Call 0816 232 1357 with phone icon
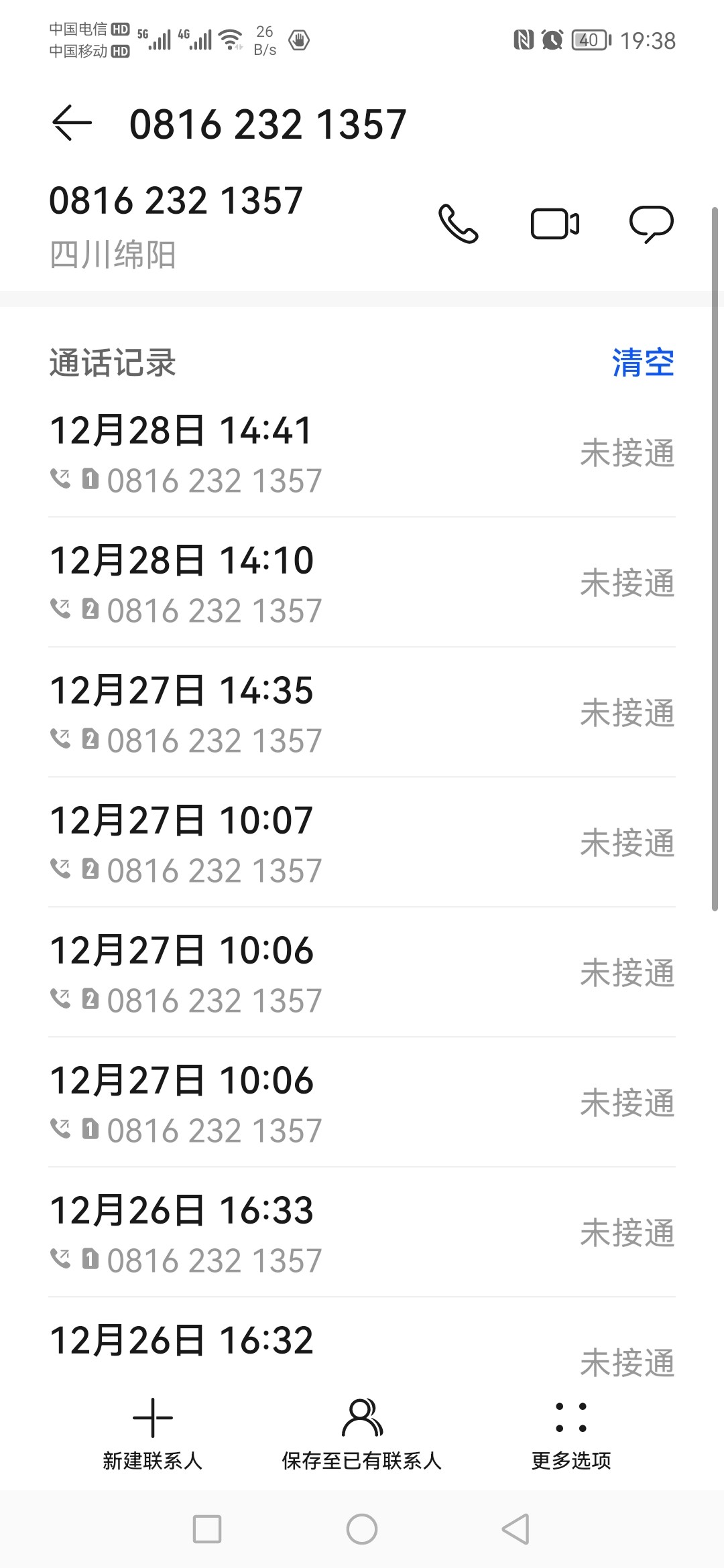The width and height of the screenshot is (724, 1568). (x=459, y=224)
